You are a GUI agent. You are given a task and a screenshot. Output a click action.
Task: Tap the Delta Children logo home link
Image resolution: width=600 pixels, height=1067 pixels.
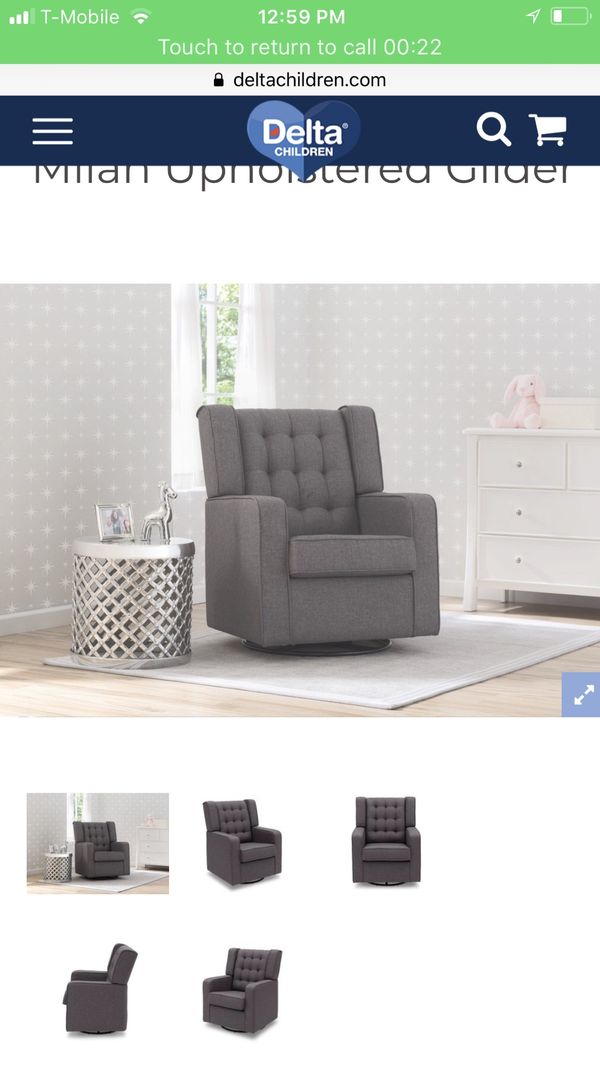point(304,131)
